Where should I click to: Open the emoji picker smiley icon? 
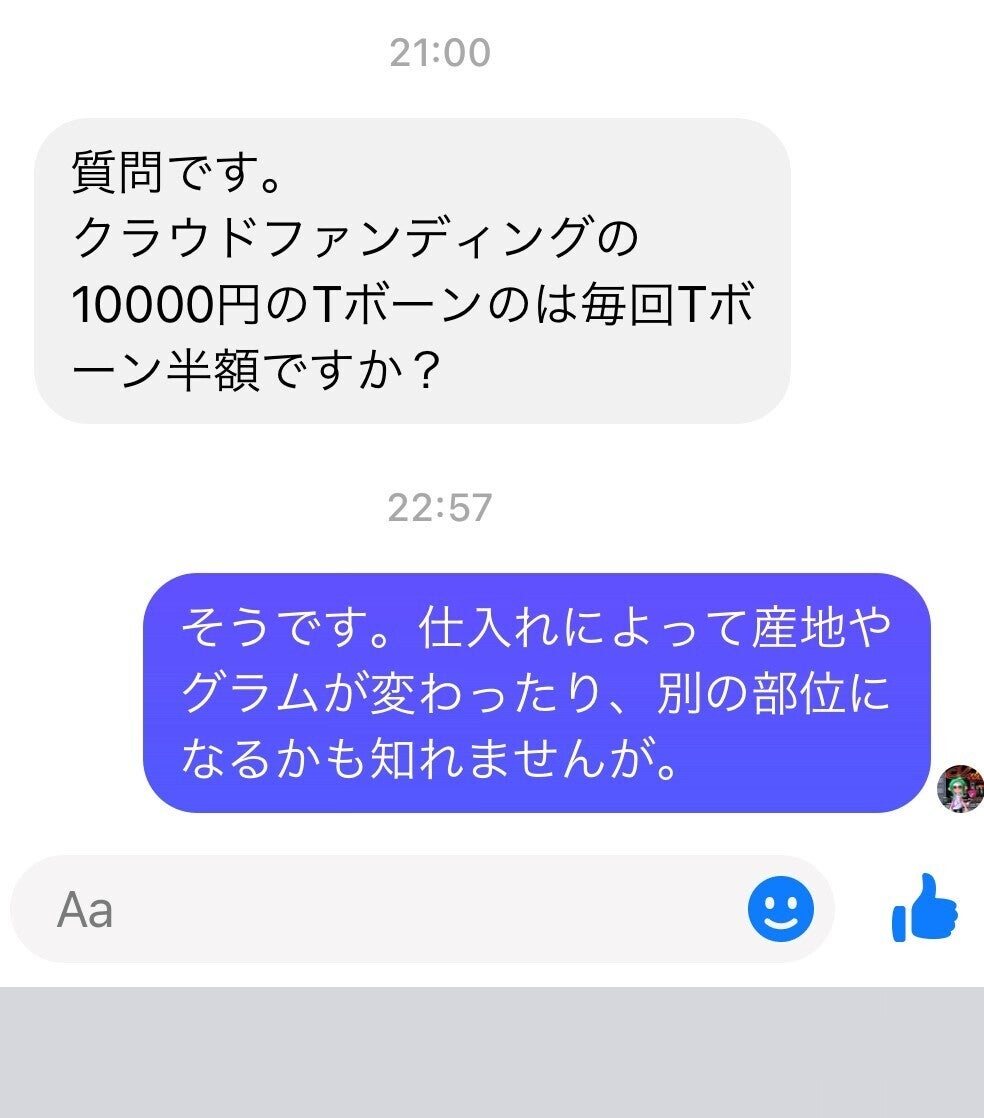pyautogui.click(x=781, y=910)
